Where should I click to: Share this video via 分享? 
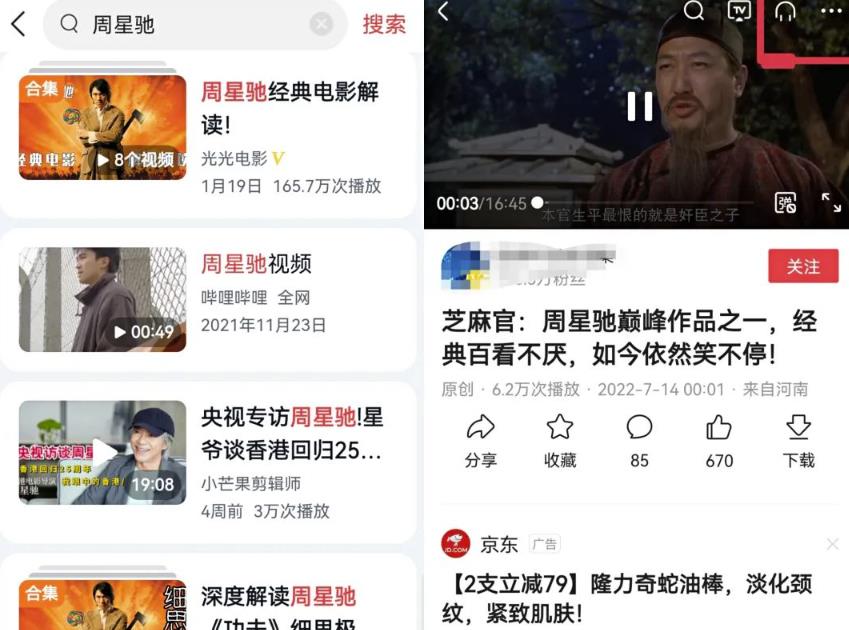tap(481, 440)
